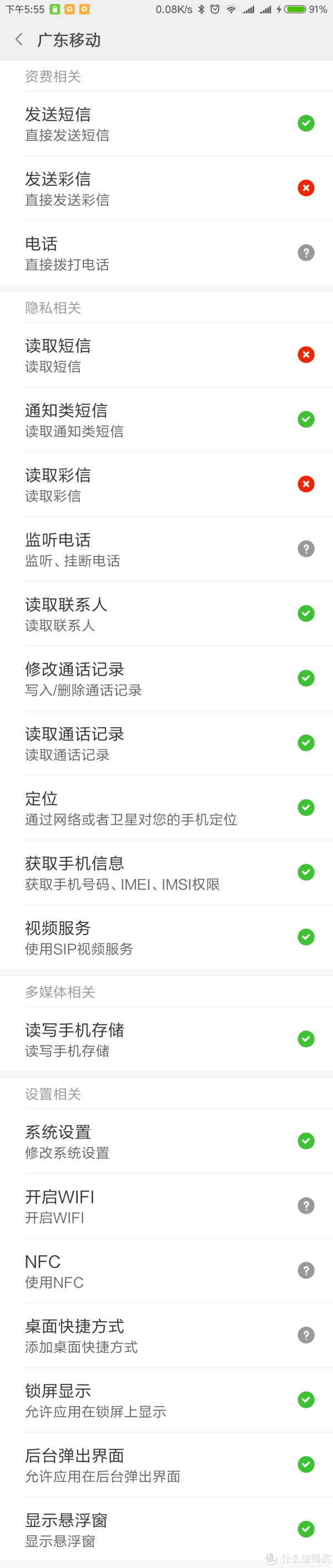Open 通知类短信 permission options
This screenshot has width=333, height=1568.
pyautogui.click(x=166, y=419)
